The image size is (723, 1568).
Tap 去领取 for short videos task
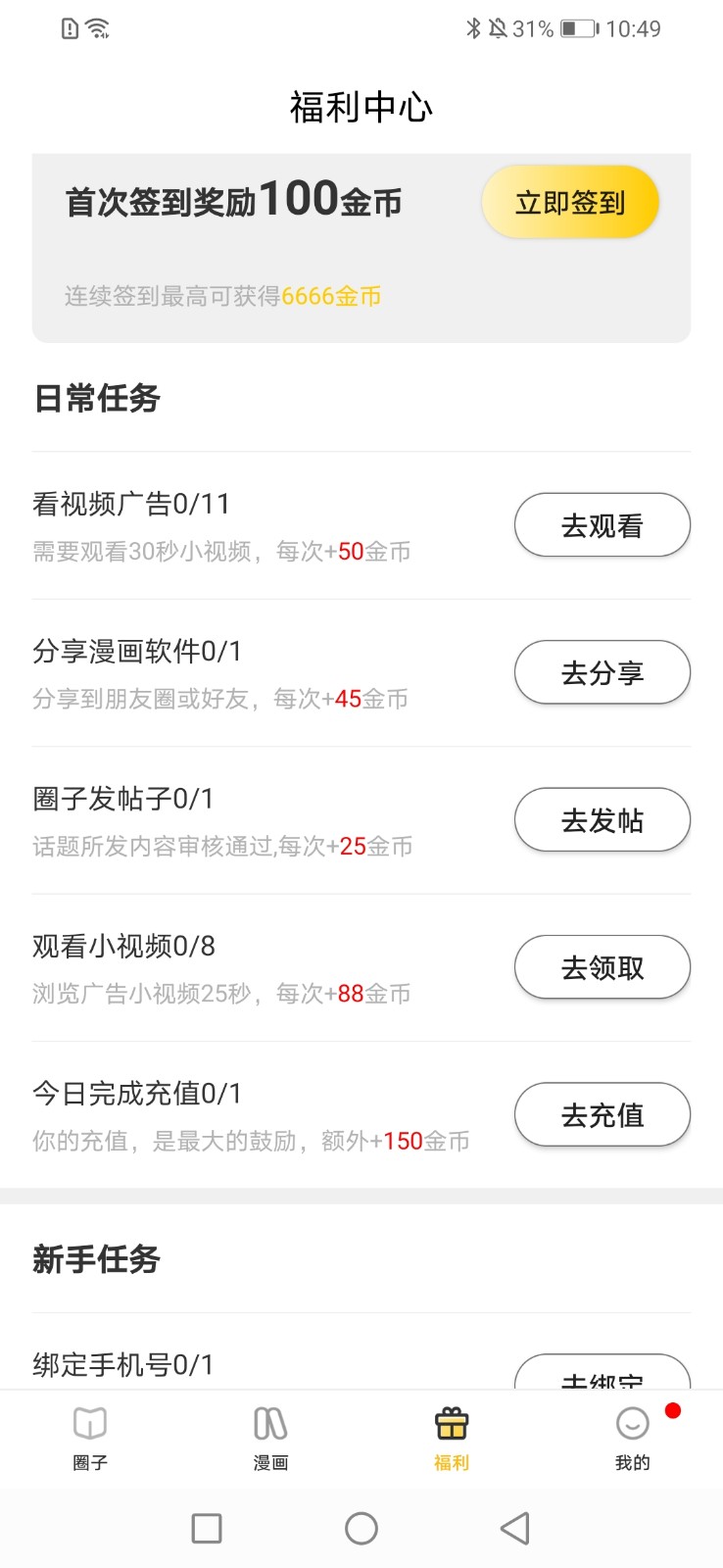click(x=602, y=967)
